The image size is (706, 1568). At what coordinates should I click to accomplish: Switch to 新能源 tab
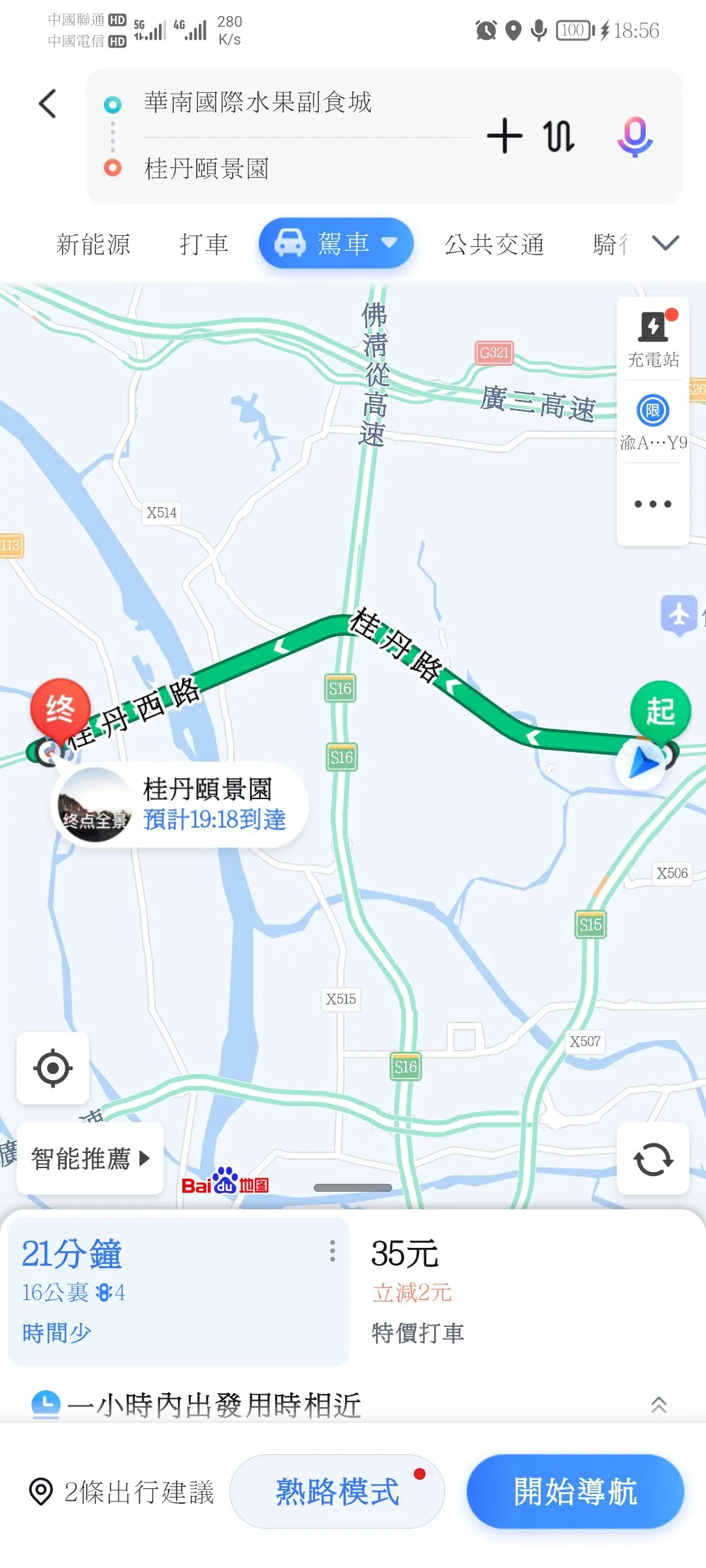93,244
